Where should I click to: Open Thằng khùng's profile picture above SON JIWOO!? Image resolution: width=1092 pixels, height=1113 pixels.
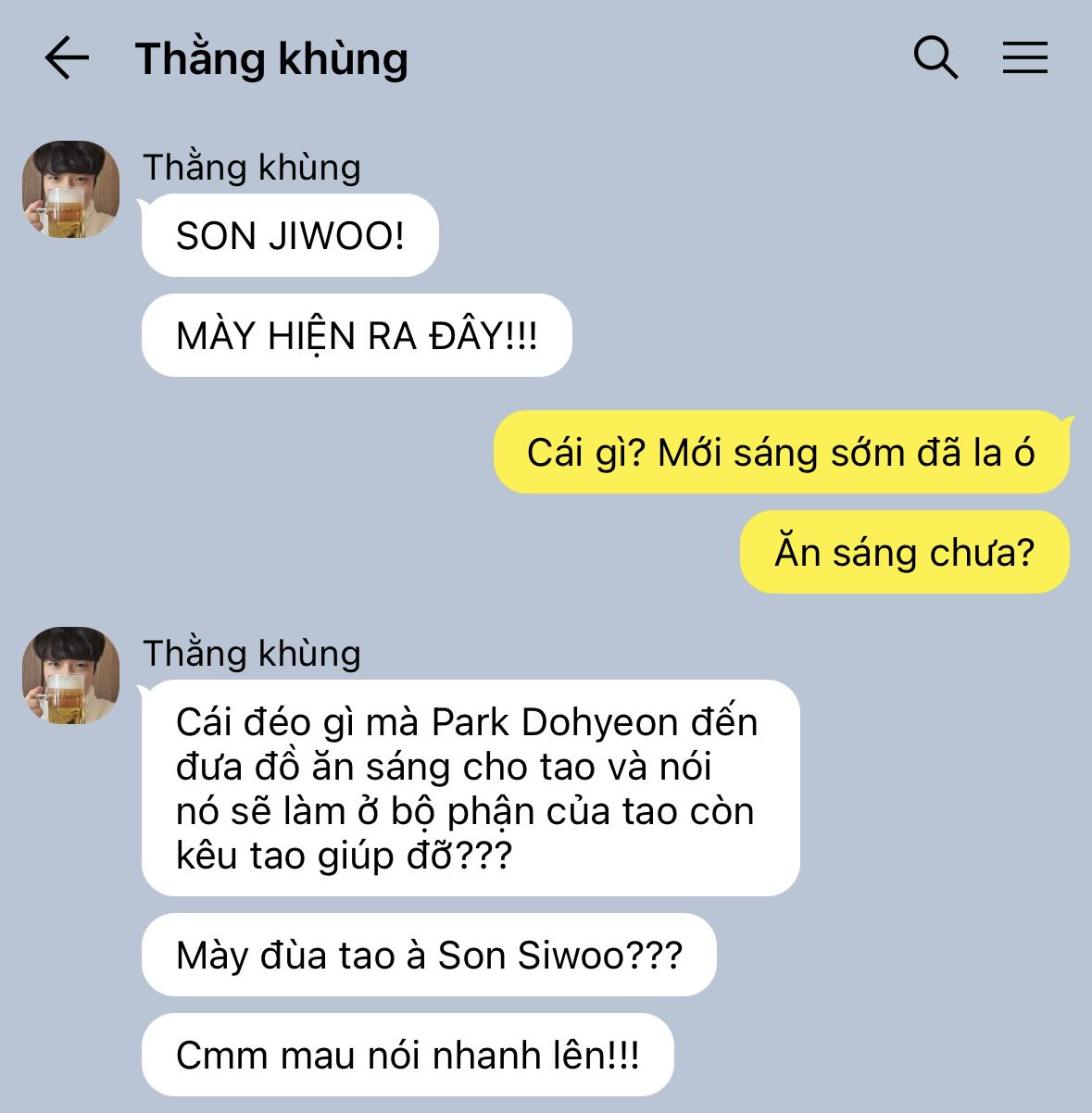coord(71,190)
